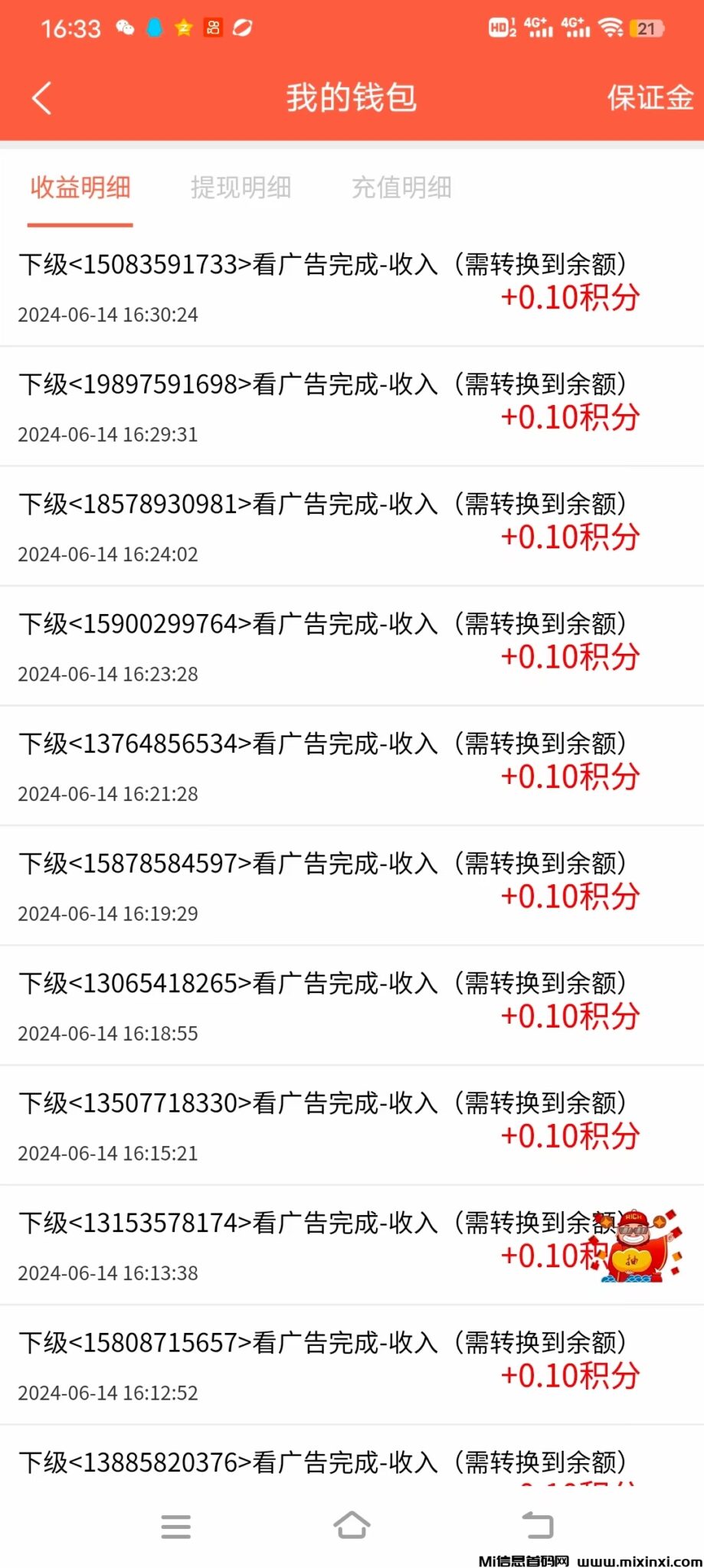Tap the back arrow at top left
The width and height of the screenshot is (704, 1568).
[42, 98]
